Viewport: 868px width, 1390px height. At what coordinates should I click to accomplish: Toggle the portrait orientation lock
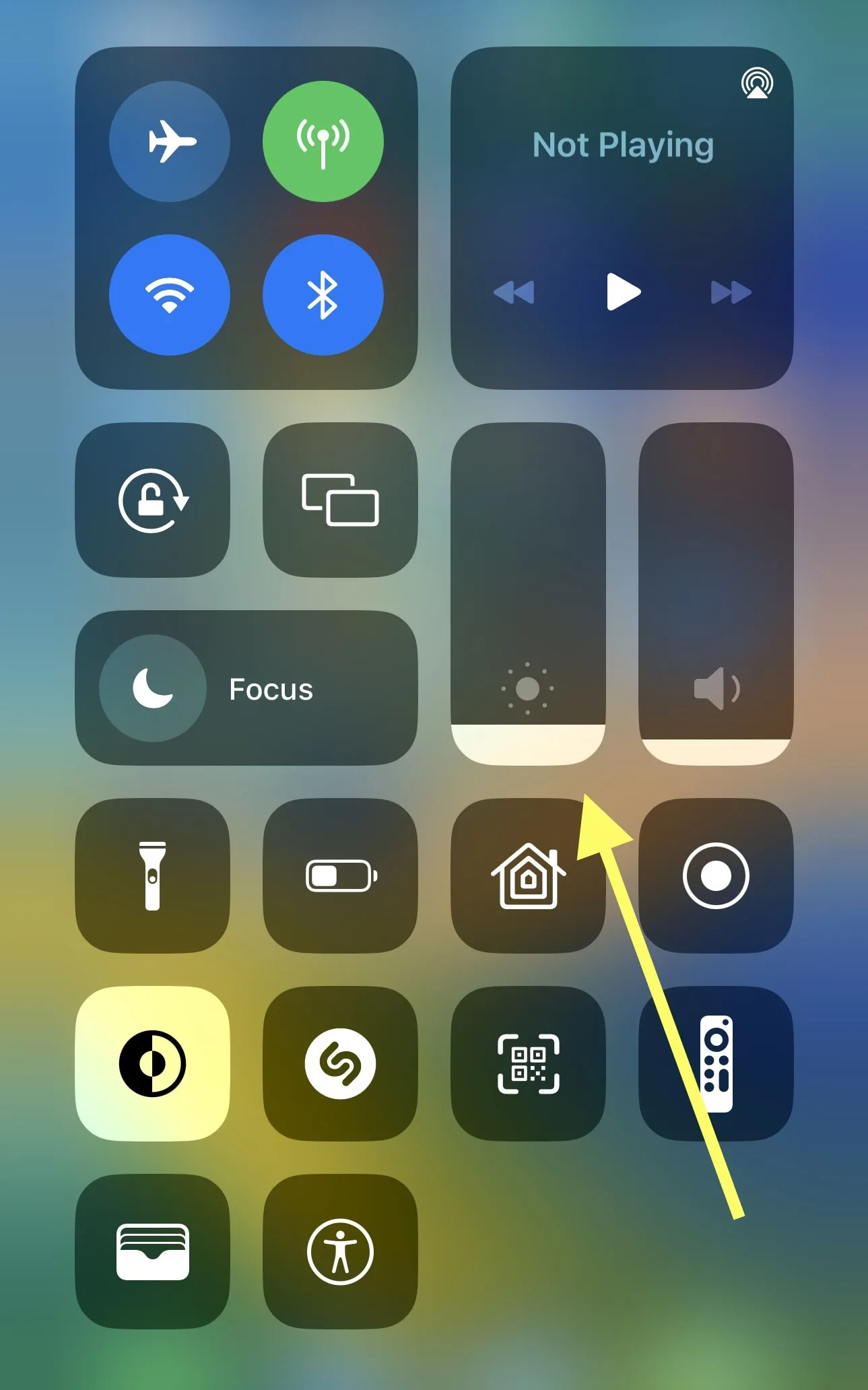[153, 500]
